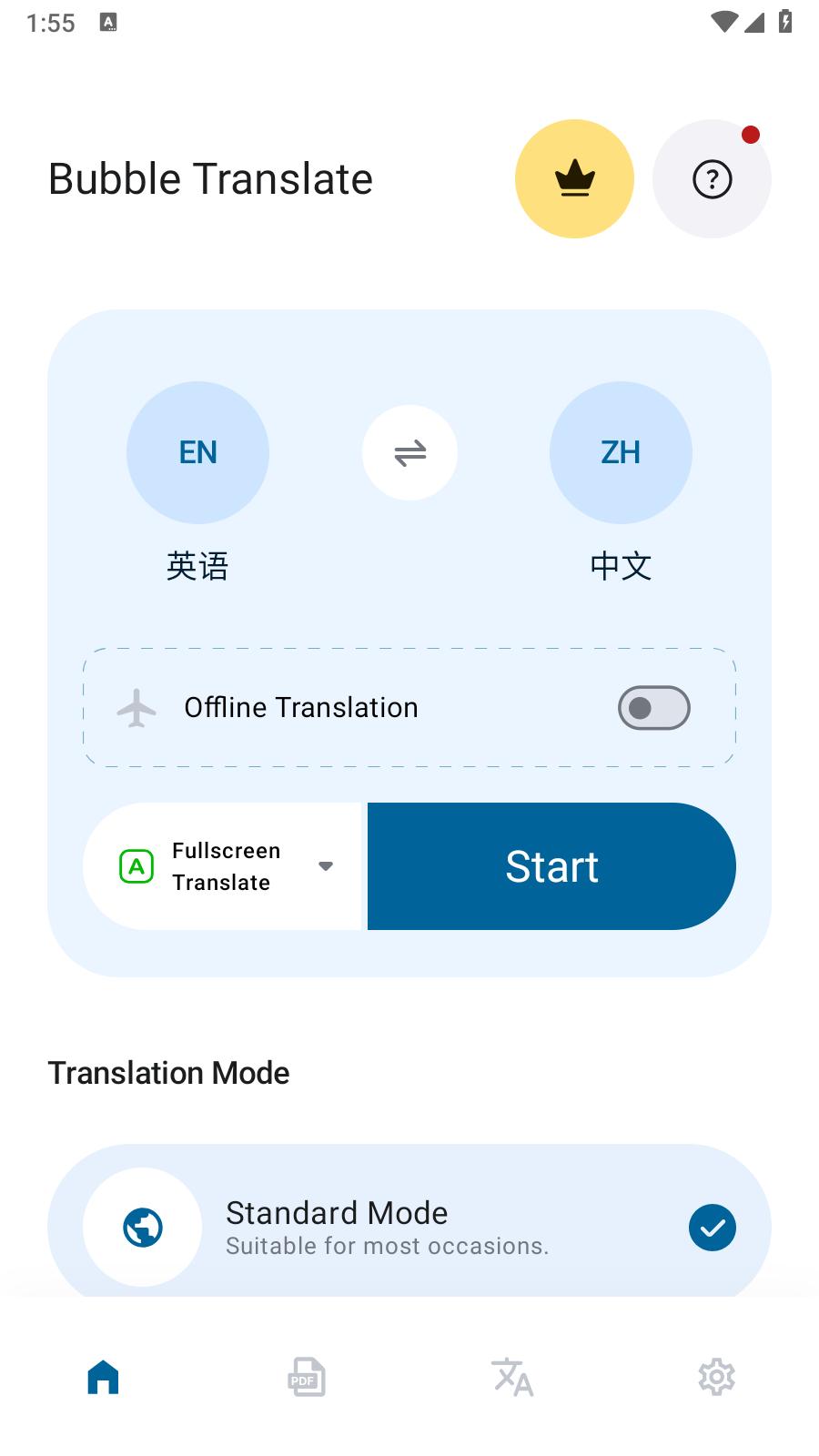Select the Standard Mode card
The image size is (819, 1456).
pos(409,1227)
